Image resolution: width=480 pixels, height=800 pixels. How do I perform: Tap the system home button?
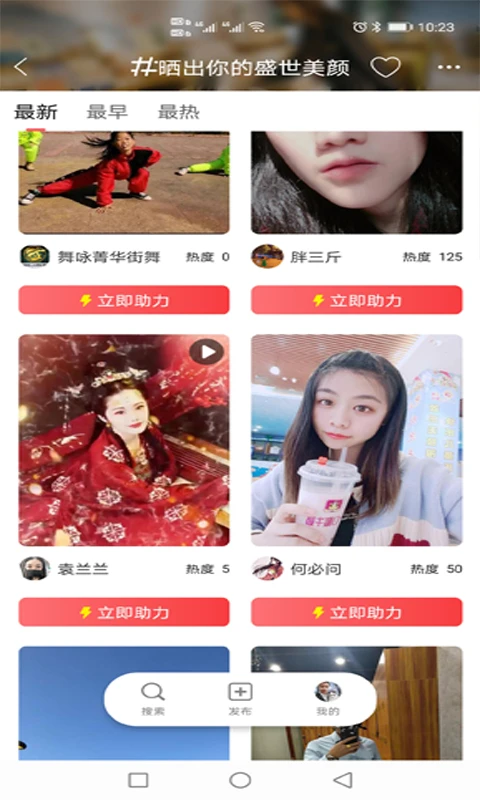[240, 780]
